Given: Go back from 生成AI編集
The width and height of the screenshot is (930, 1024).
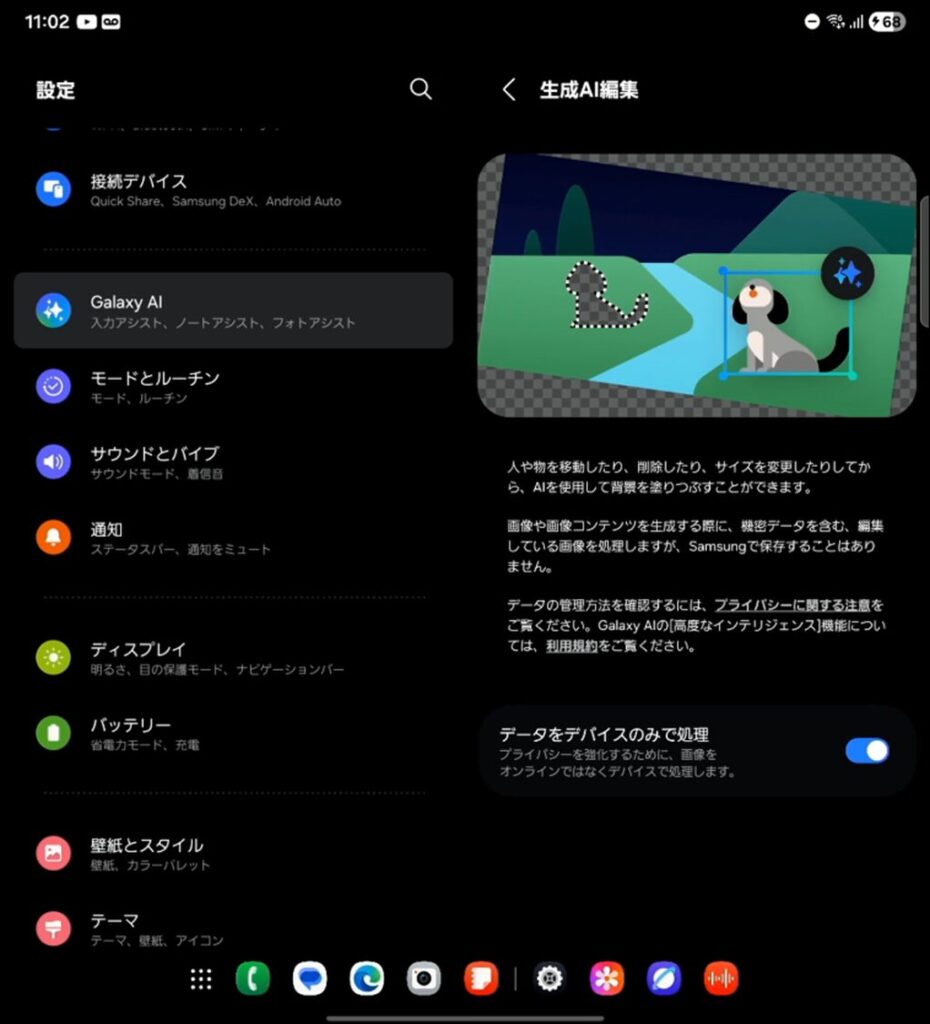Looking at the screenshot, I should pyautogui.click(x=509, y=90).
